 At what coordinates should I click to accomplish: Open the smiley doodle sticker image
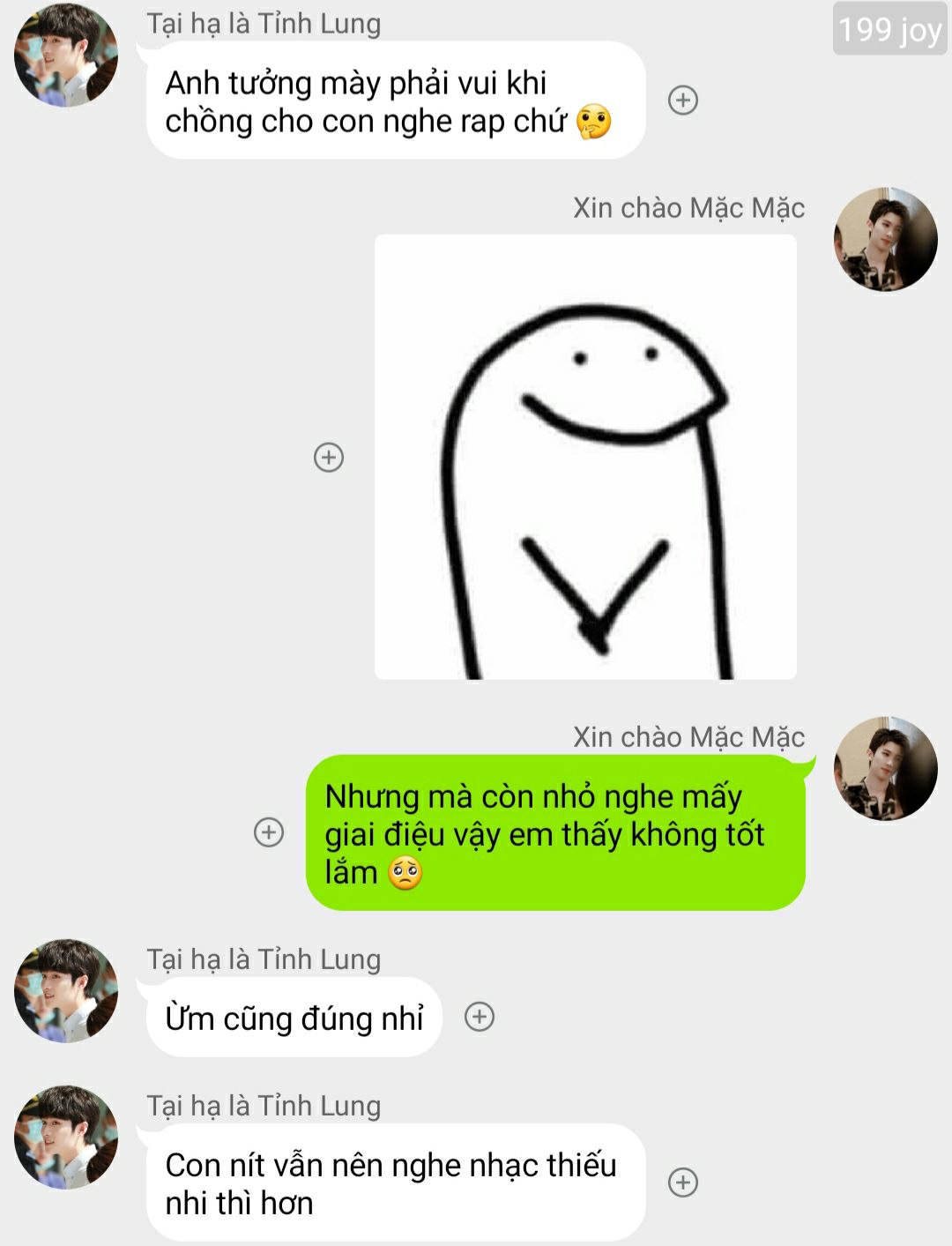click(x=585, y=457)
